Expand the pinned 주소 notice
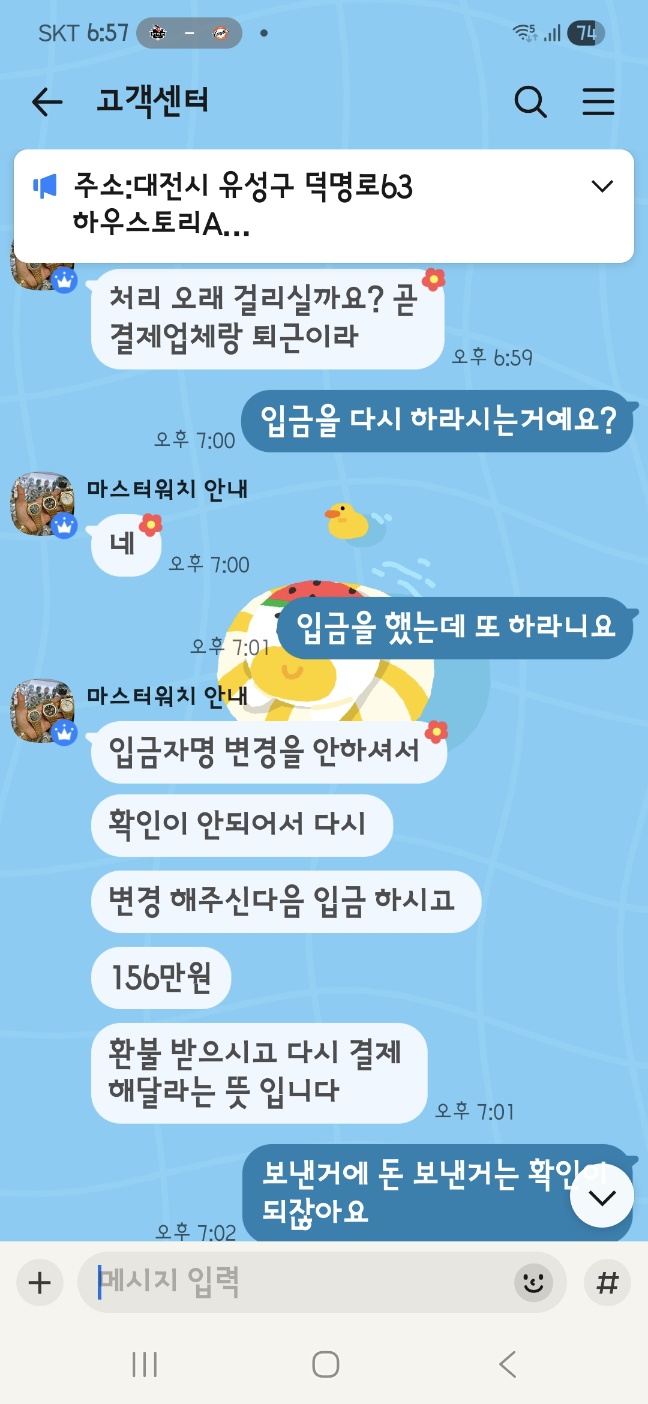This screenshot has height=1404, width=648. (602, 186)
